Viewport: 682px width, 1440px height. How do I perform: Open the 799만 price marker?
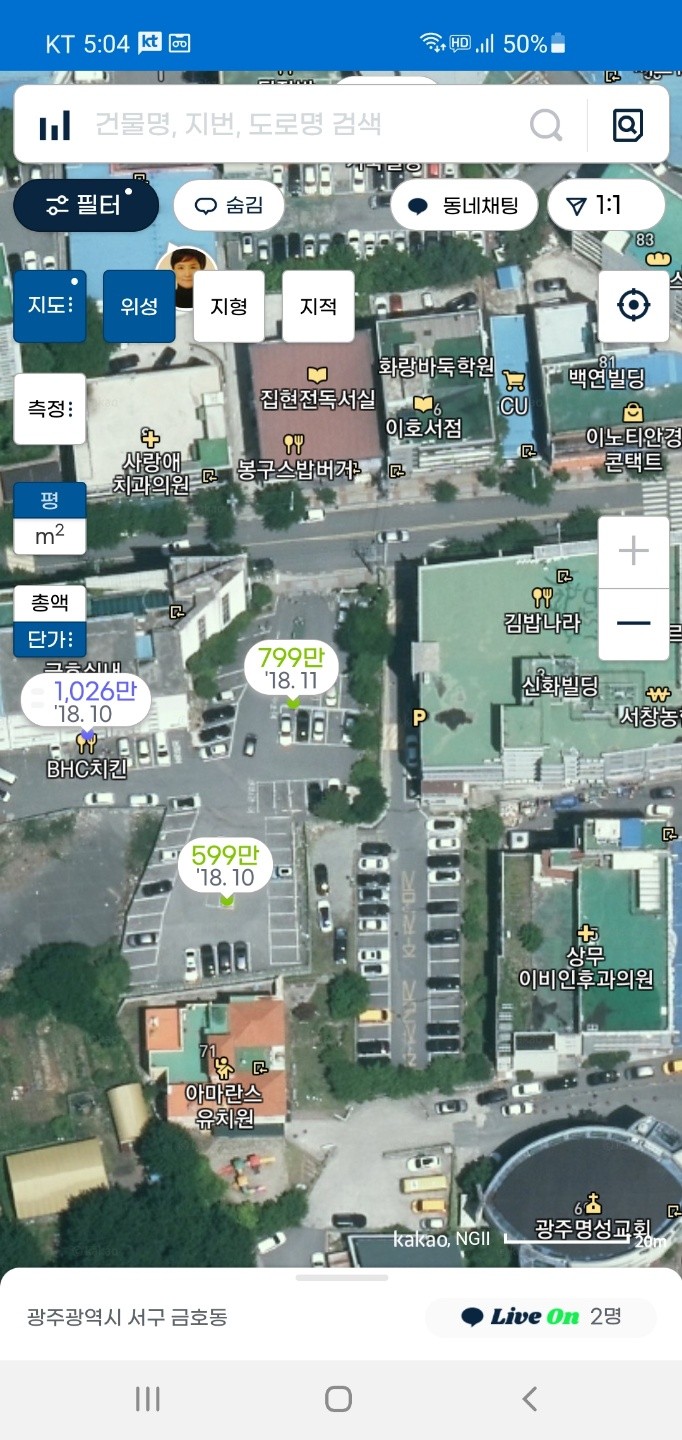pyautogui.click(x=291, y=669)
